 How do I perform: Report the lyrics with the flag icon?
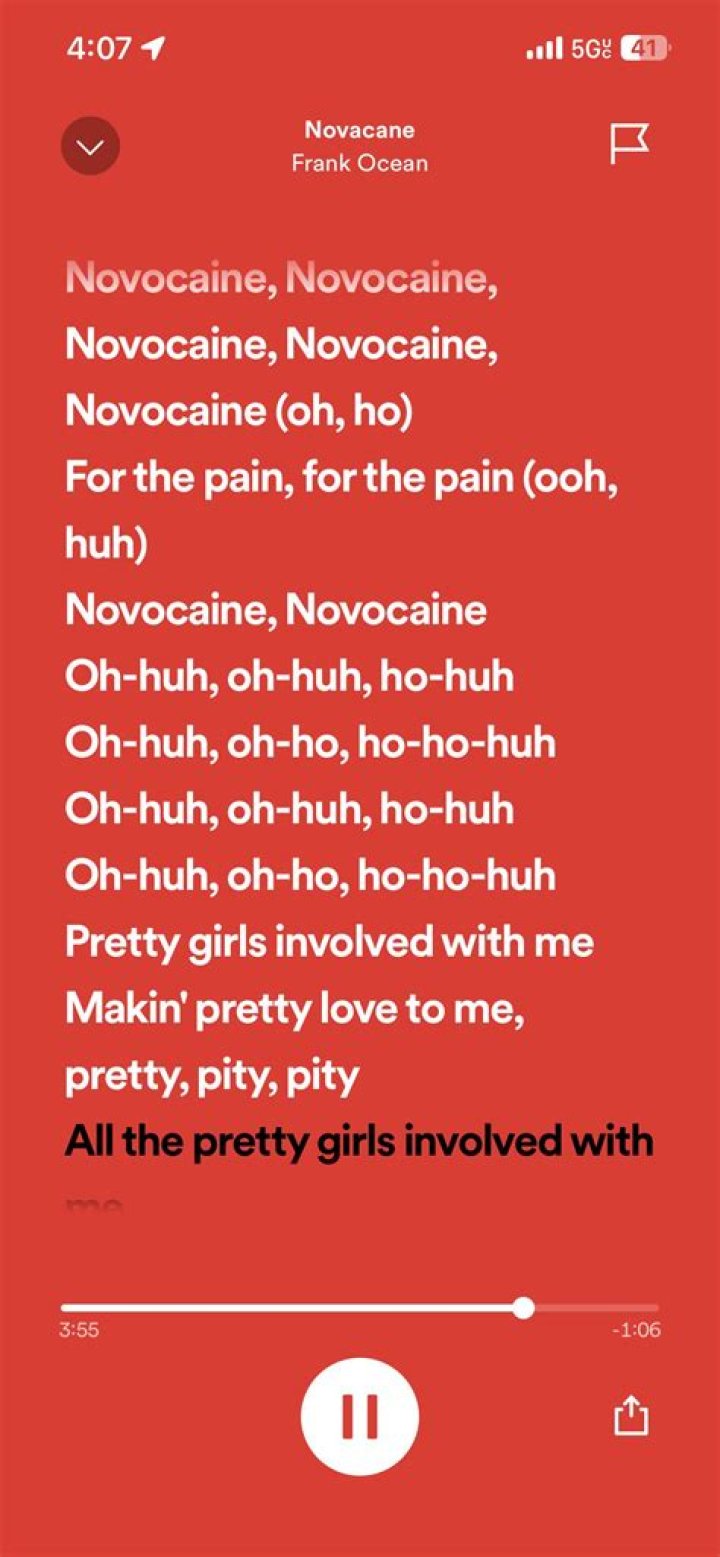tap(629, 145)
